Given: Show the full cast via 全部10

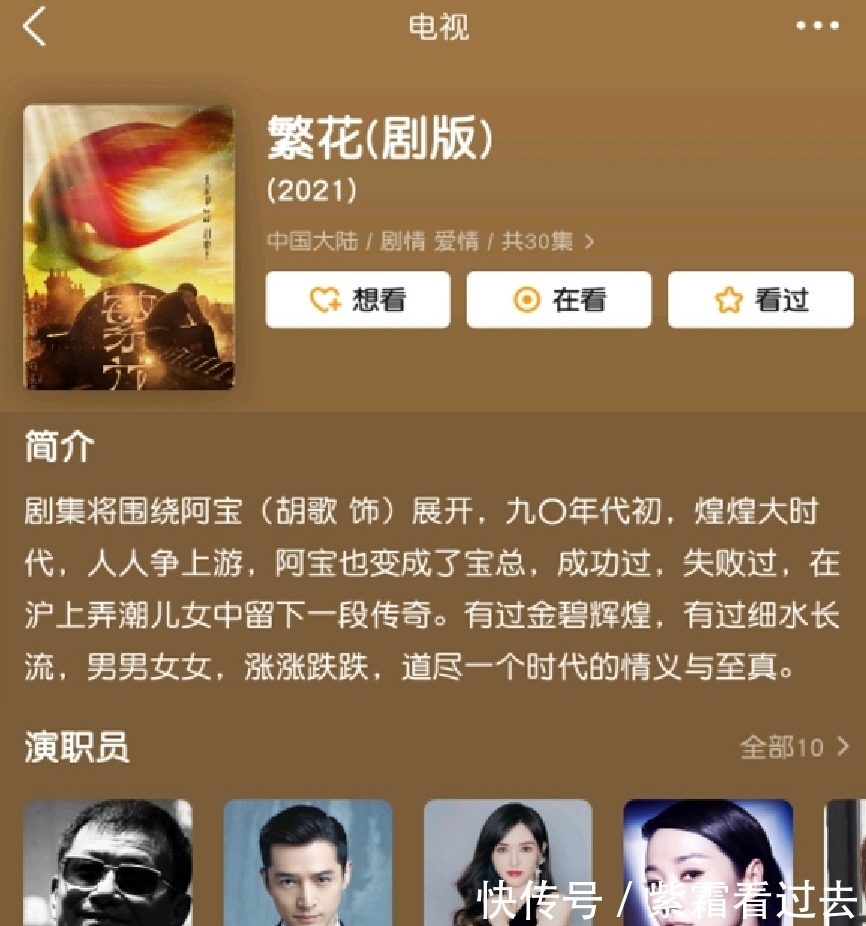Looking at the screenshot, I should click(794, 747).
